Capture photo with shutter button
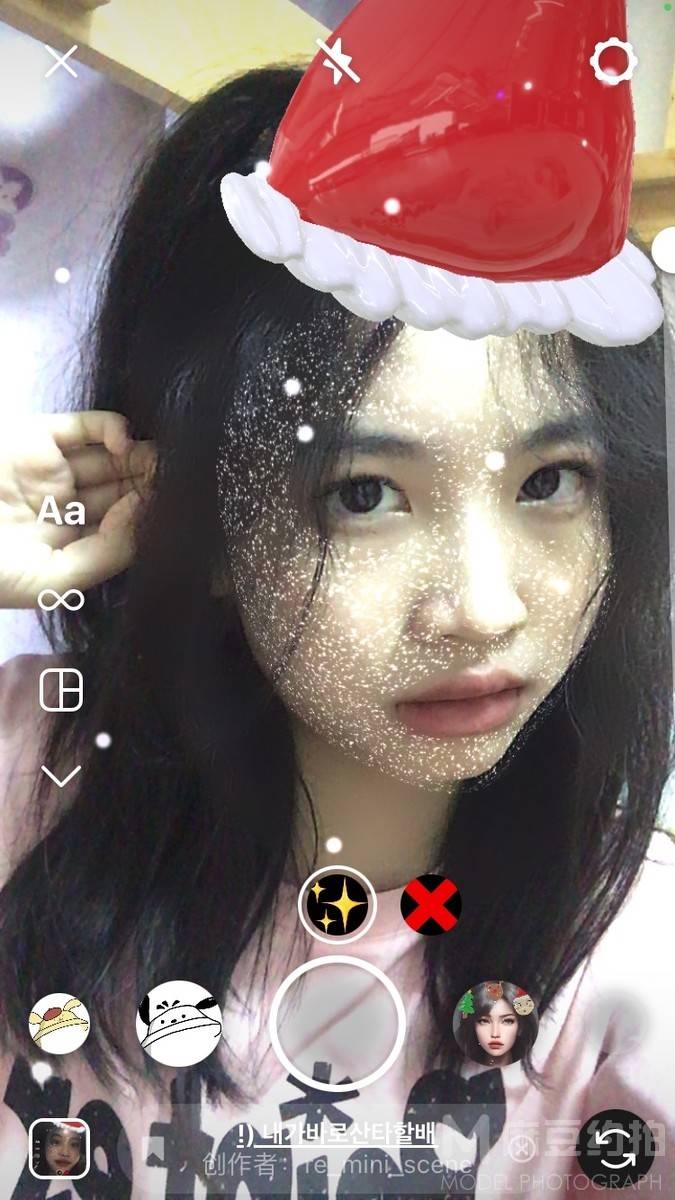 pos(337,1024)
